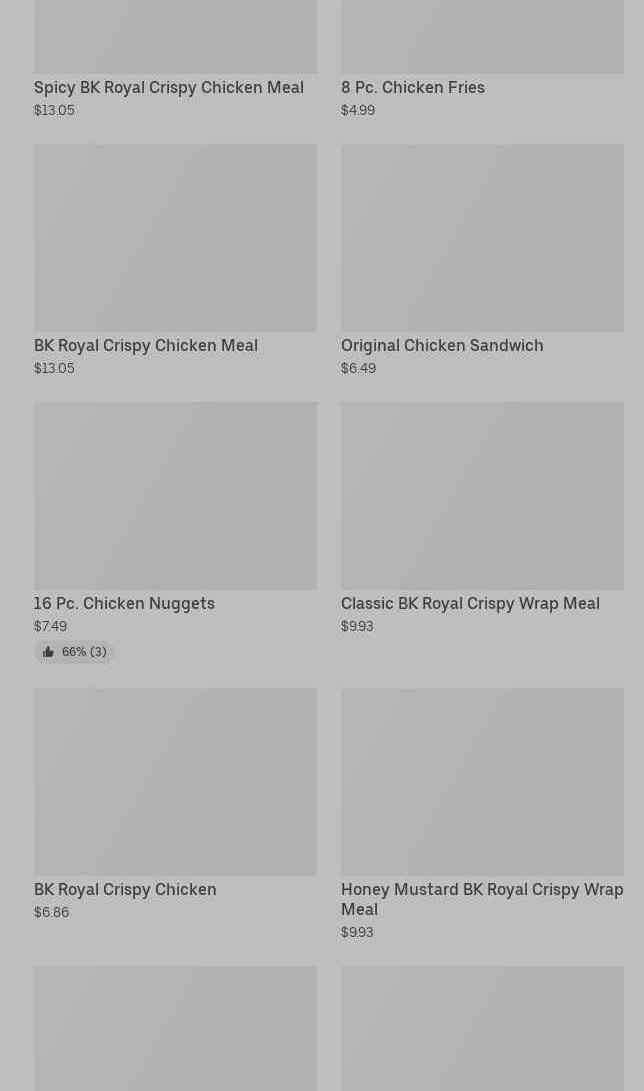Select the $6.86 BK Royal Crispy Chicken item
644x1091 pixels.
point(175,804)
